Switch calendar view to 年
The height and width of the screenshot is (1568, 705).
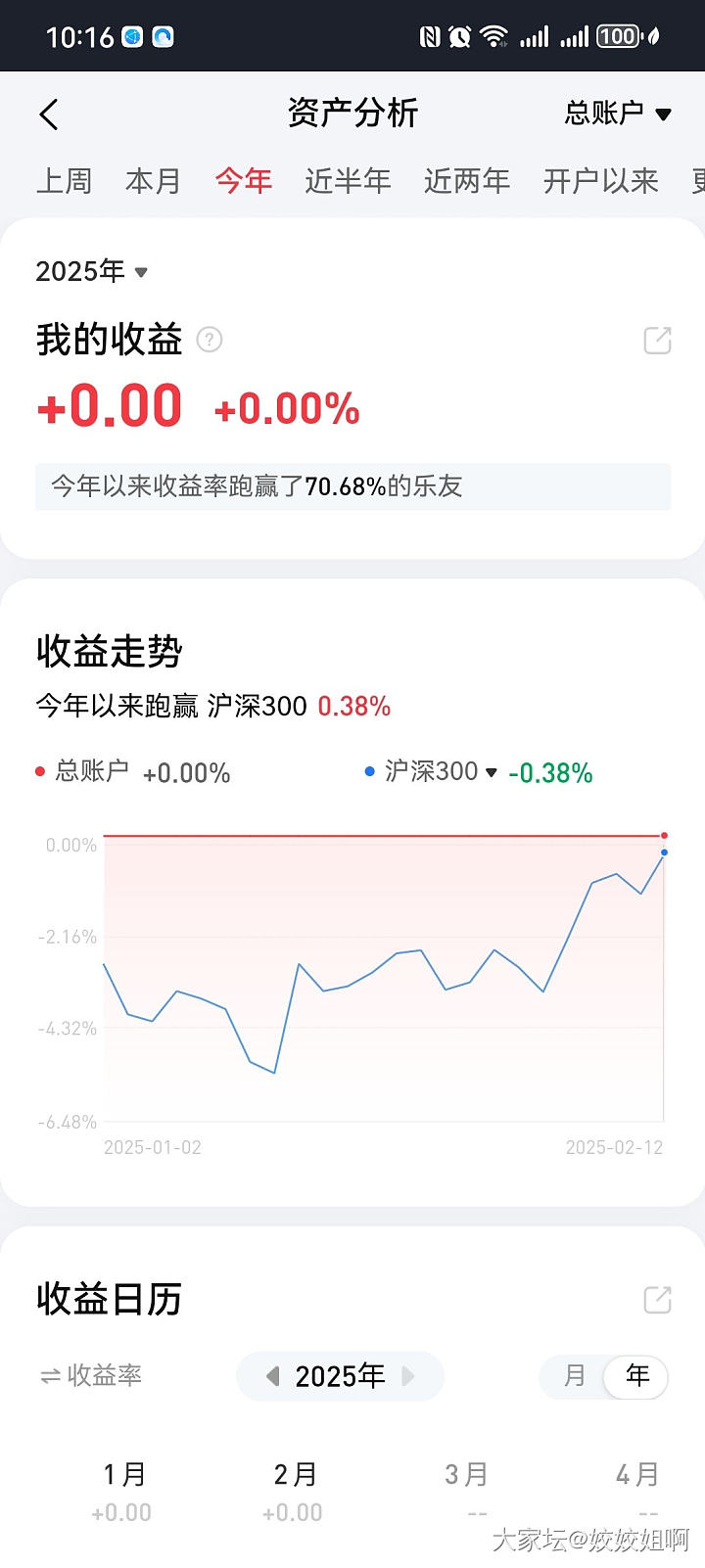click(637, 1376)
